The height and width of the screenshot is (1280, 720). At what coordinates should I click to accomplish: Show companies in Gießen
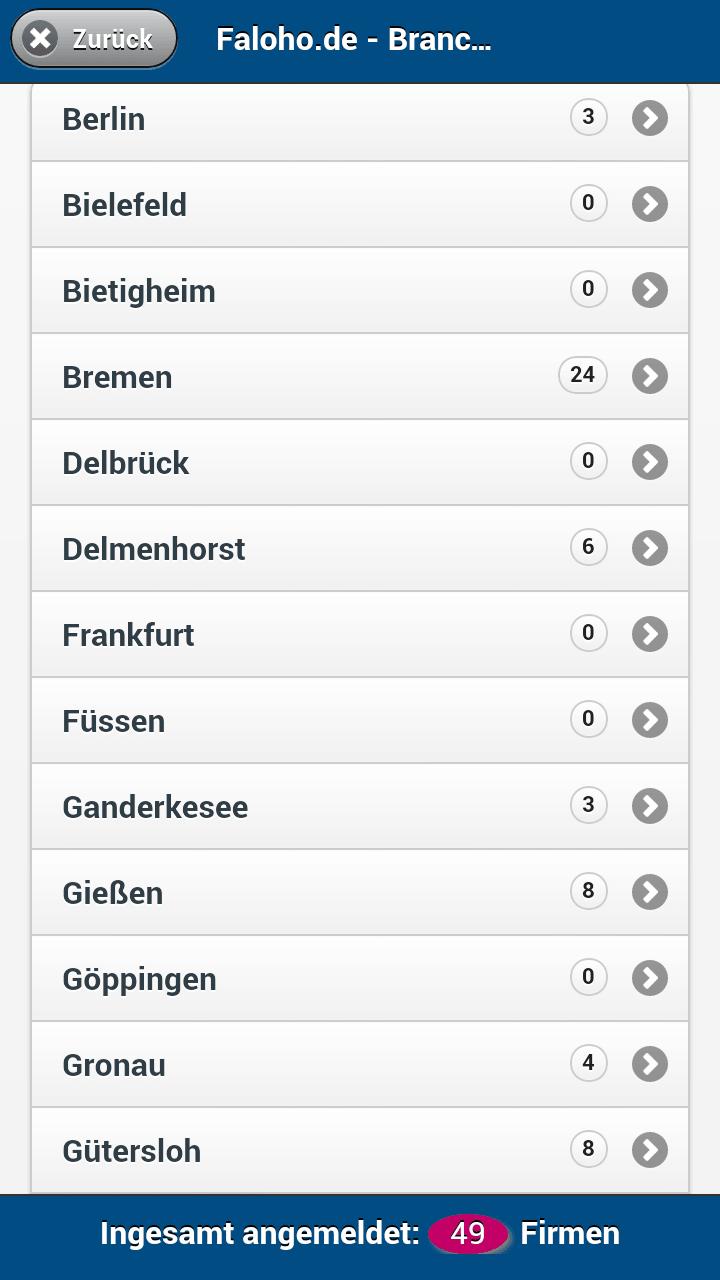point(360,893)
